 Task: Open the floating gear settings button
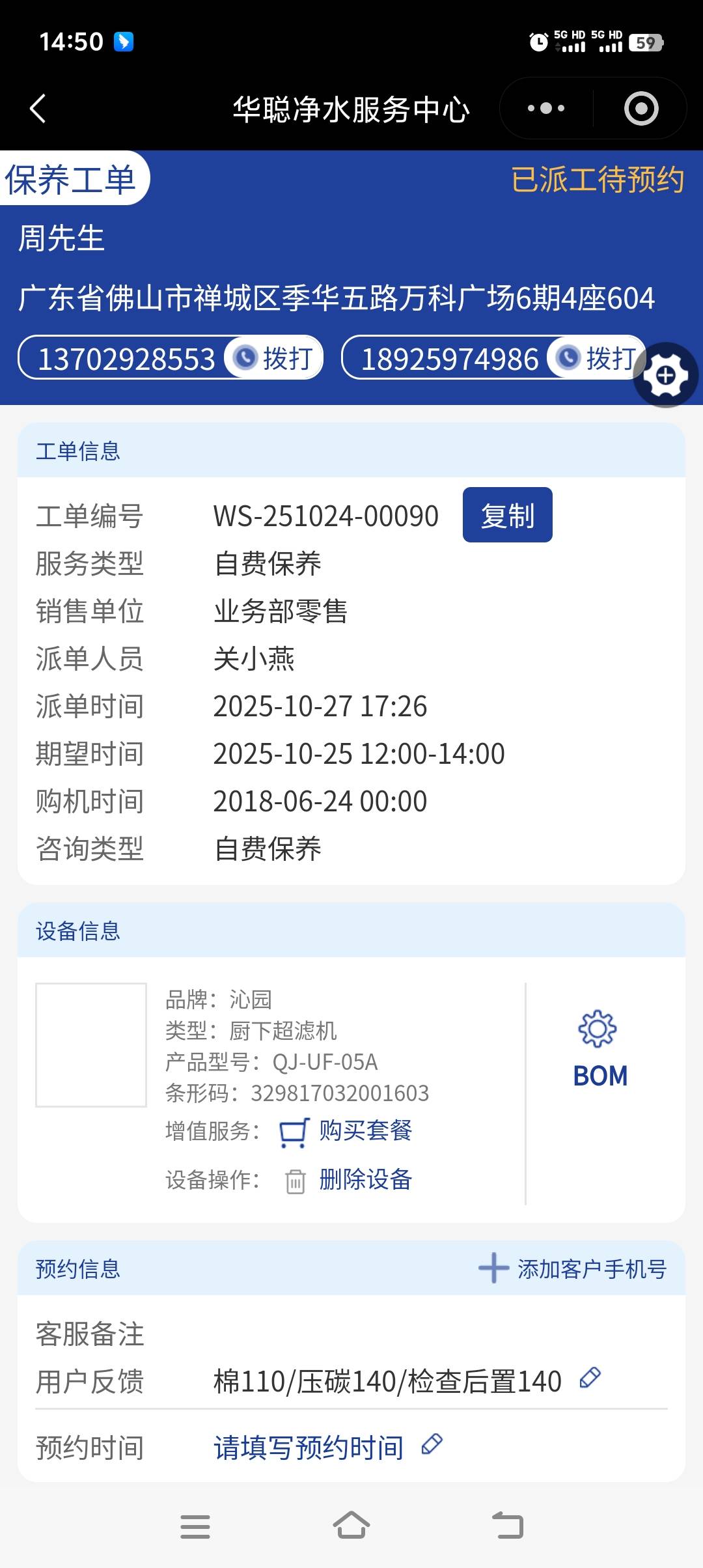[665, 376]
